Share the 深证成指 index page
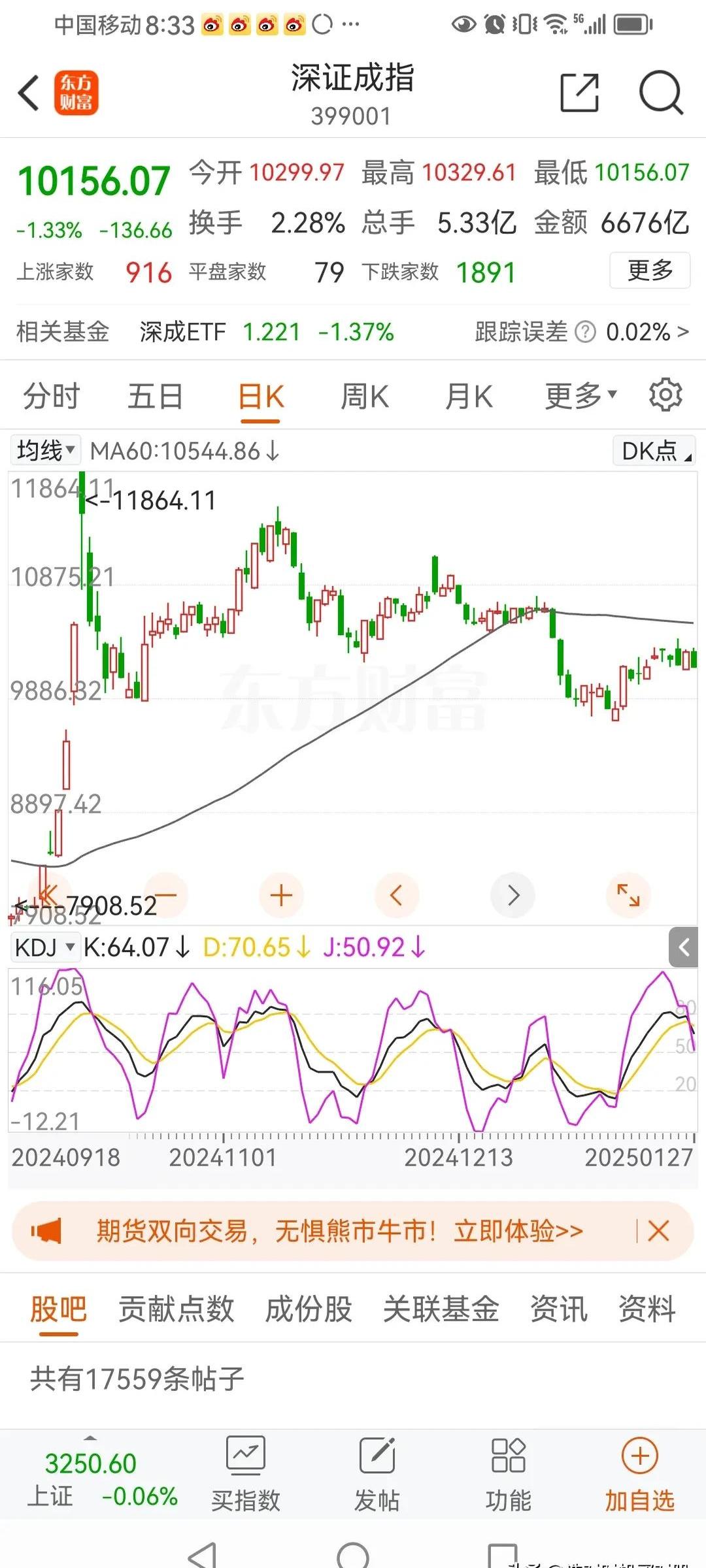 pyautogui.click(x=579, y=93)
